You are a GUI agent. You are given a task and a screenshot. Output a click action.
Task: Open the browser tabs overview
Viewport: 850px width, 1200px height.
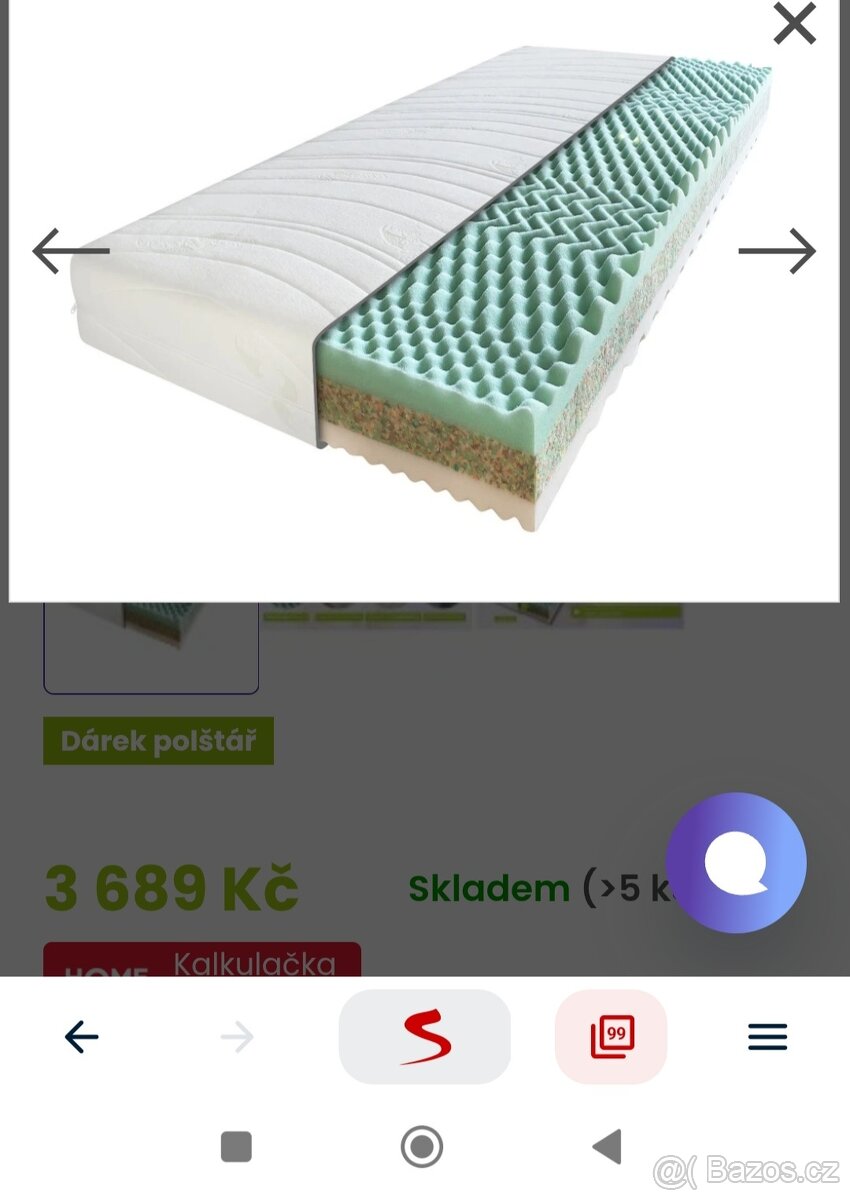(611, 1037)
